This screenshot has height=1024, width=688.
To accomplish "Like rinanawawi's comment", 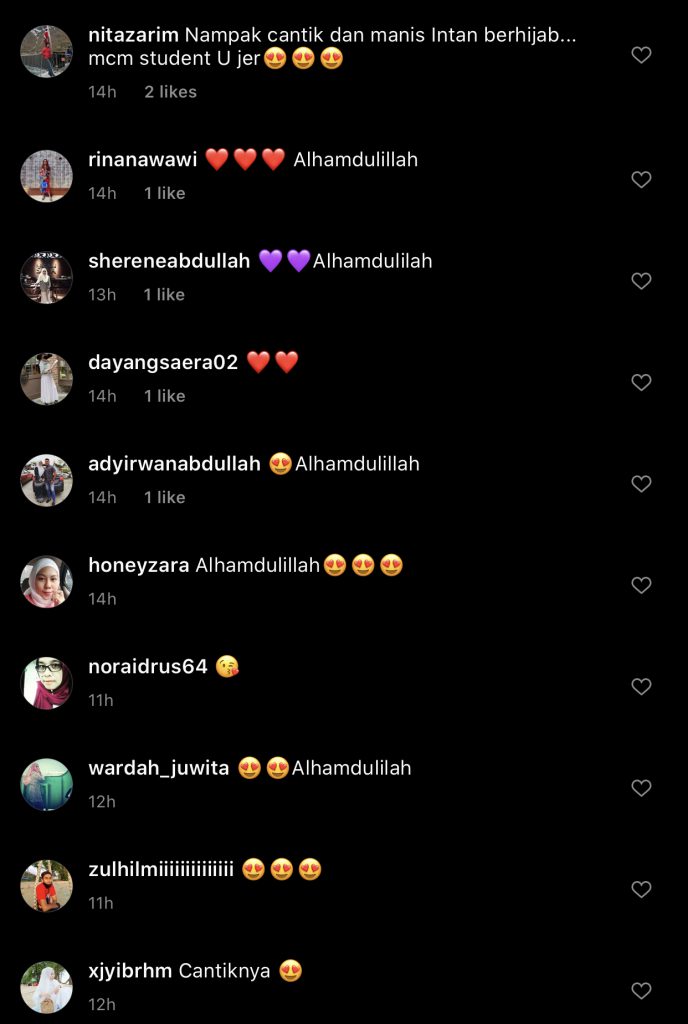I will pyautogui.click(x=641, y=180).
